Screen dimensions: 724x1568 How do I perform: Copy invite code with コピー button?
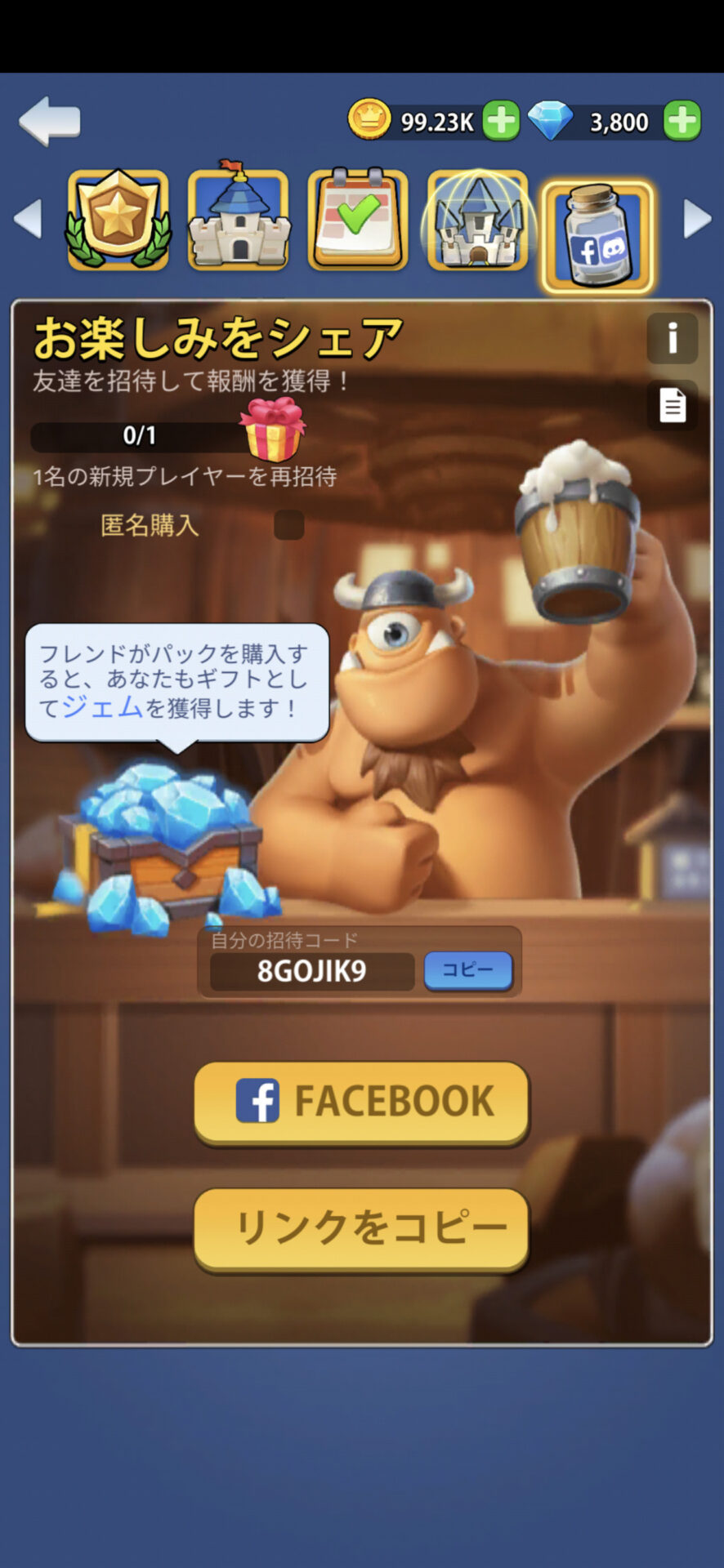coord(467,970)
